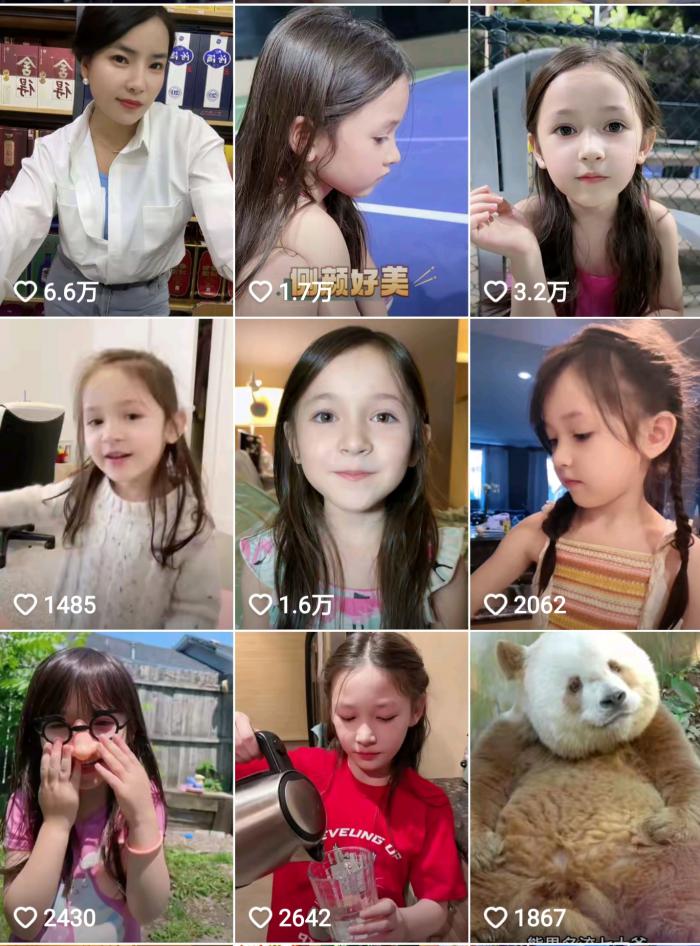The image size is (700, 946).
Task: Open the video with 3.2万 likes
Action: tap(585, 160)
